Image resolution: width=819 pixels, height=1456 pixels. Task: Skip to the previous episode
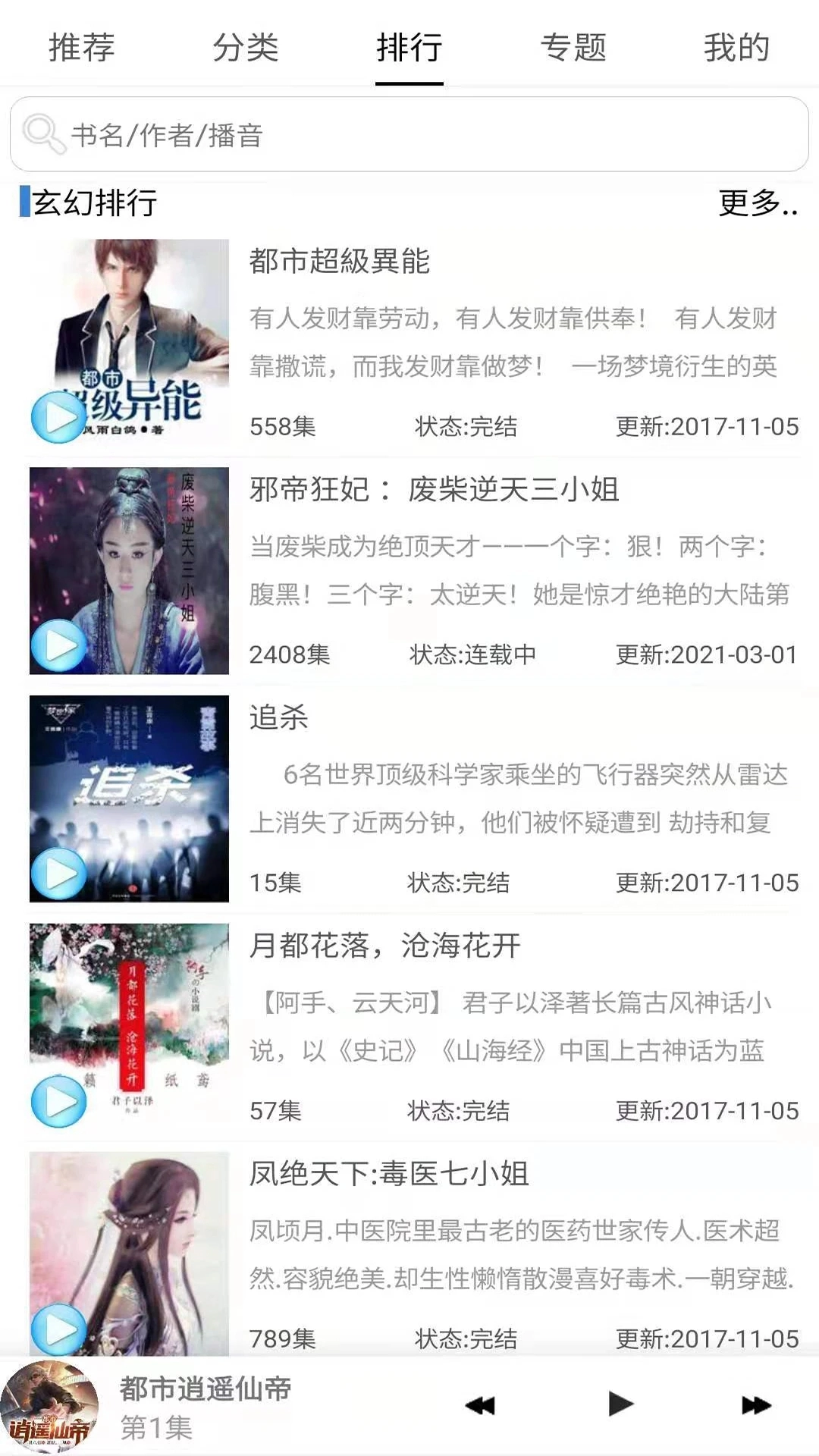click(479, 1405)
